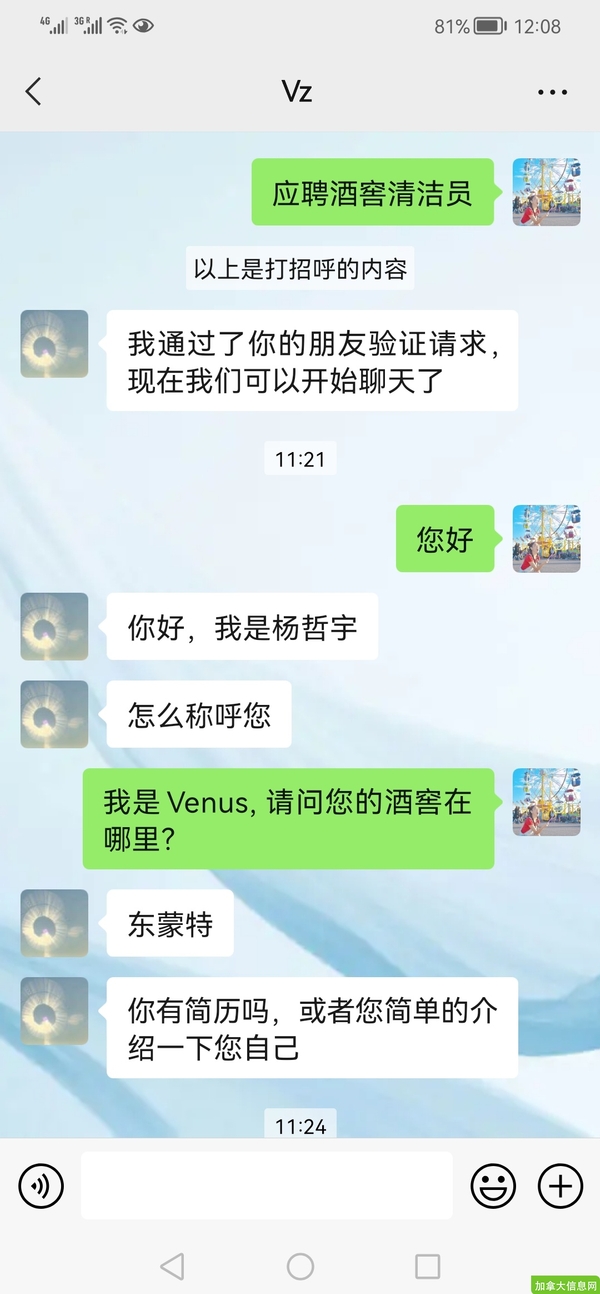The image size is (600, 1294).
Task: View contact avatar next to 东蒙特
Action: point(54,923)
